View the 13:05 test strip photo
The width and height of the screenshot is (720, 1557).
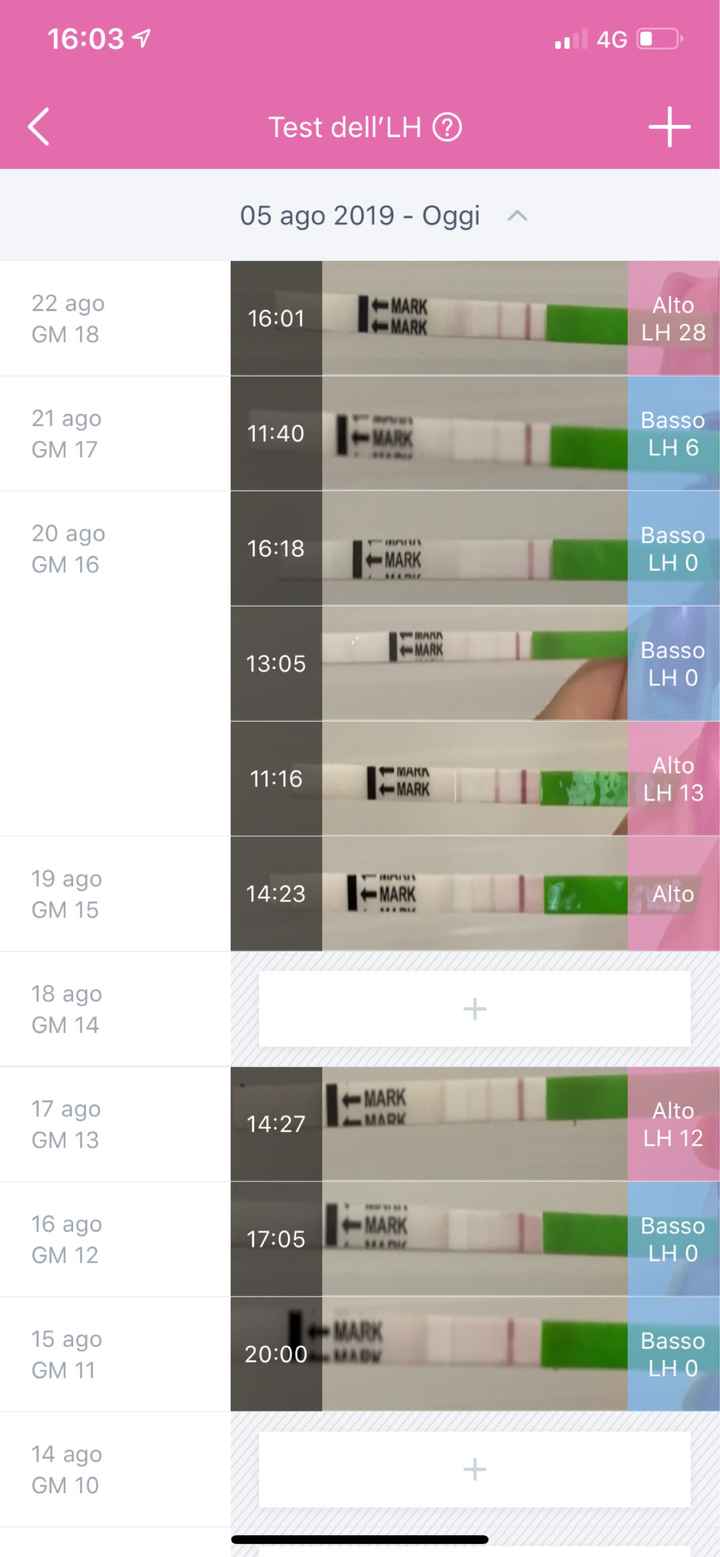(x=473, y=663)
